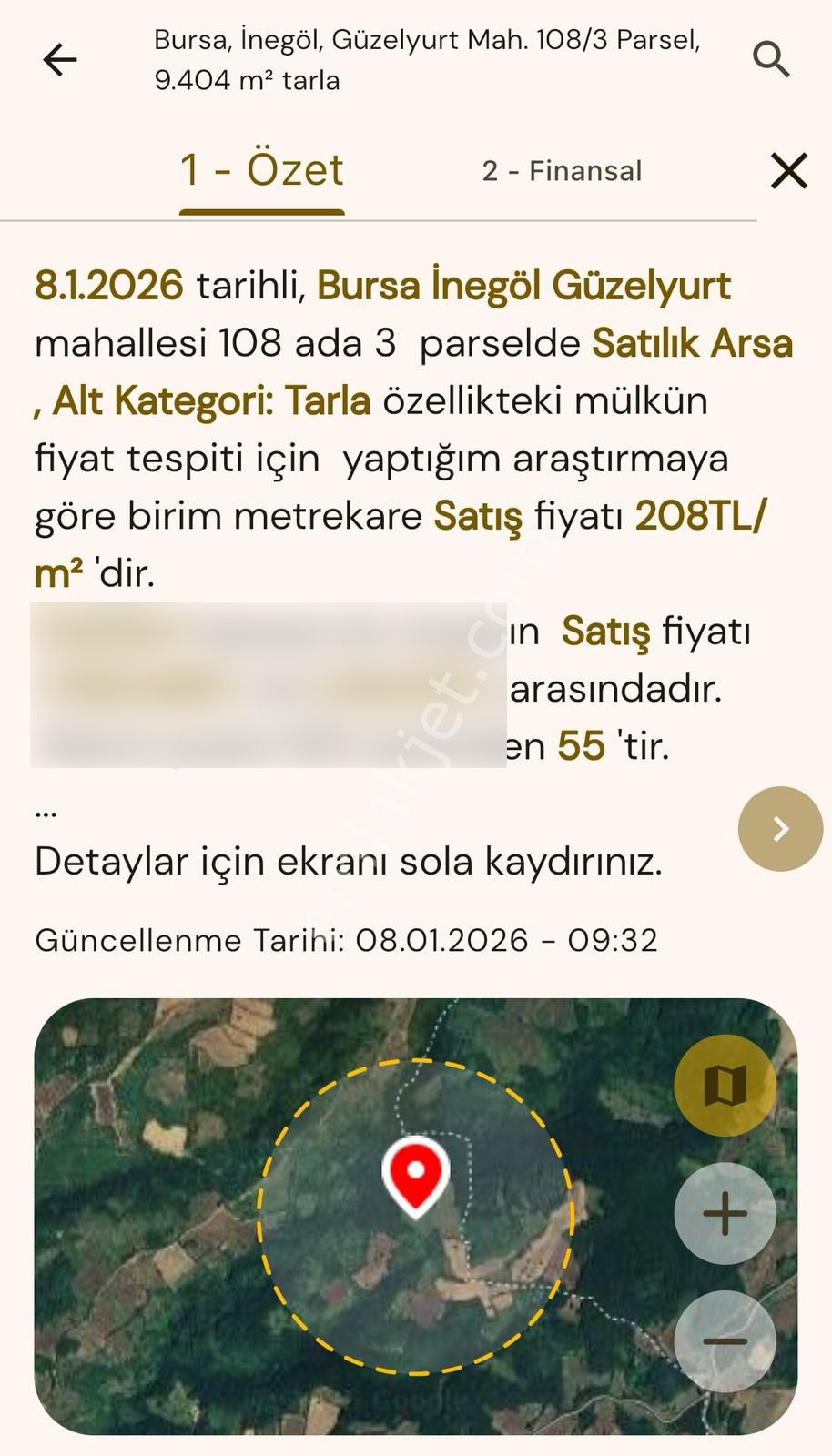Tap the Satılık Arsa highlighted label
Viewport: 832px width, 1456px height.
coord(692,343)
